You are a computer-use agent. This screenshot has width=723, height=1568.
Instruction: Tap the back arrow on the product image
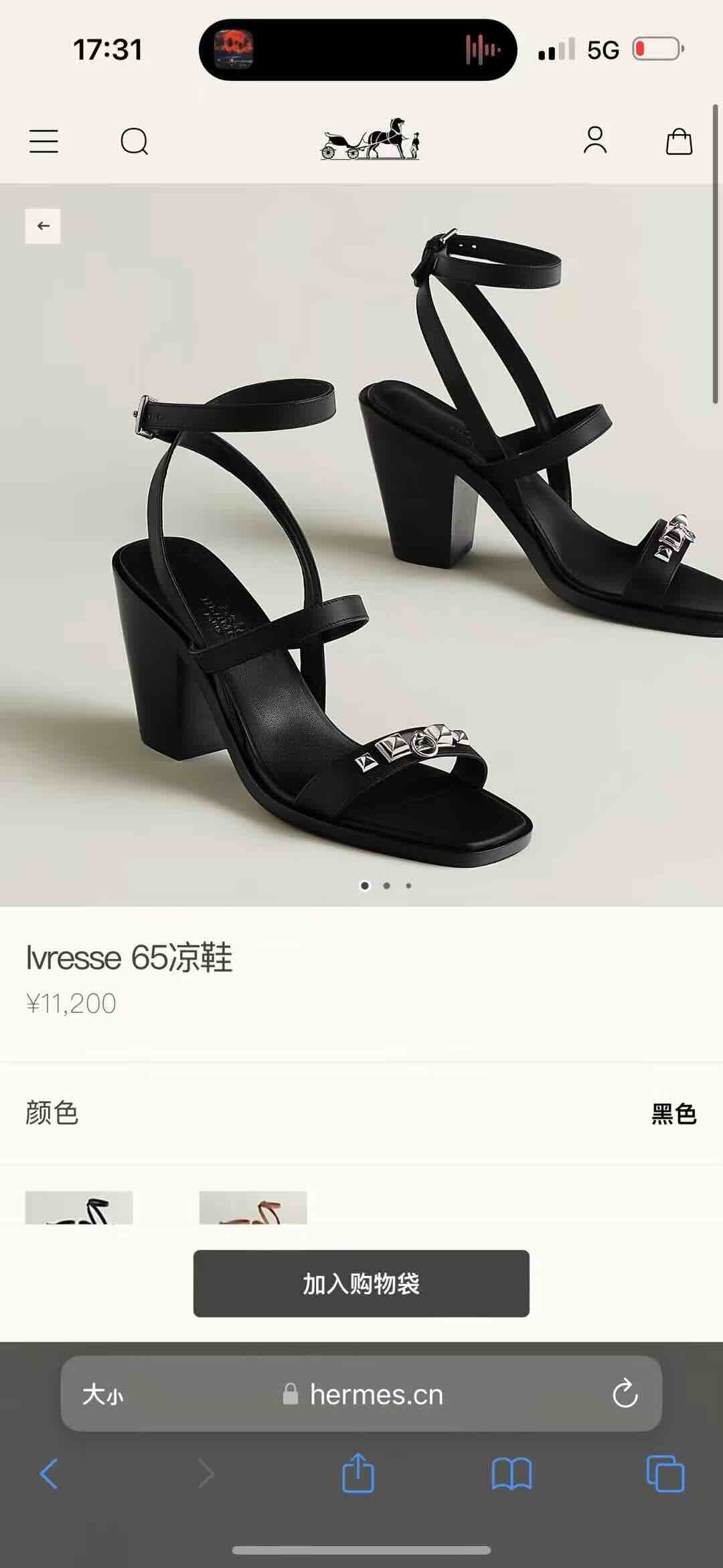coord(43,226)
